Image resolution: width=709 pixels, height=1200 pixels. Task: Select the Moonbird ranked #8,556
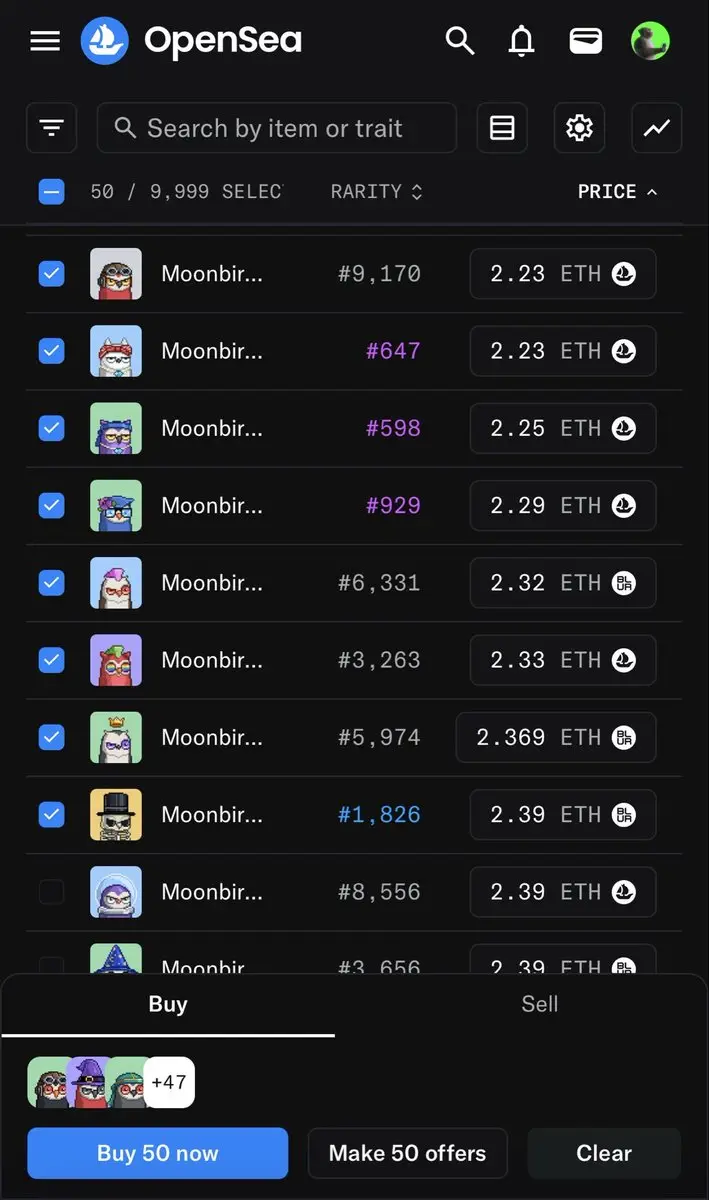(52, 891)
